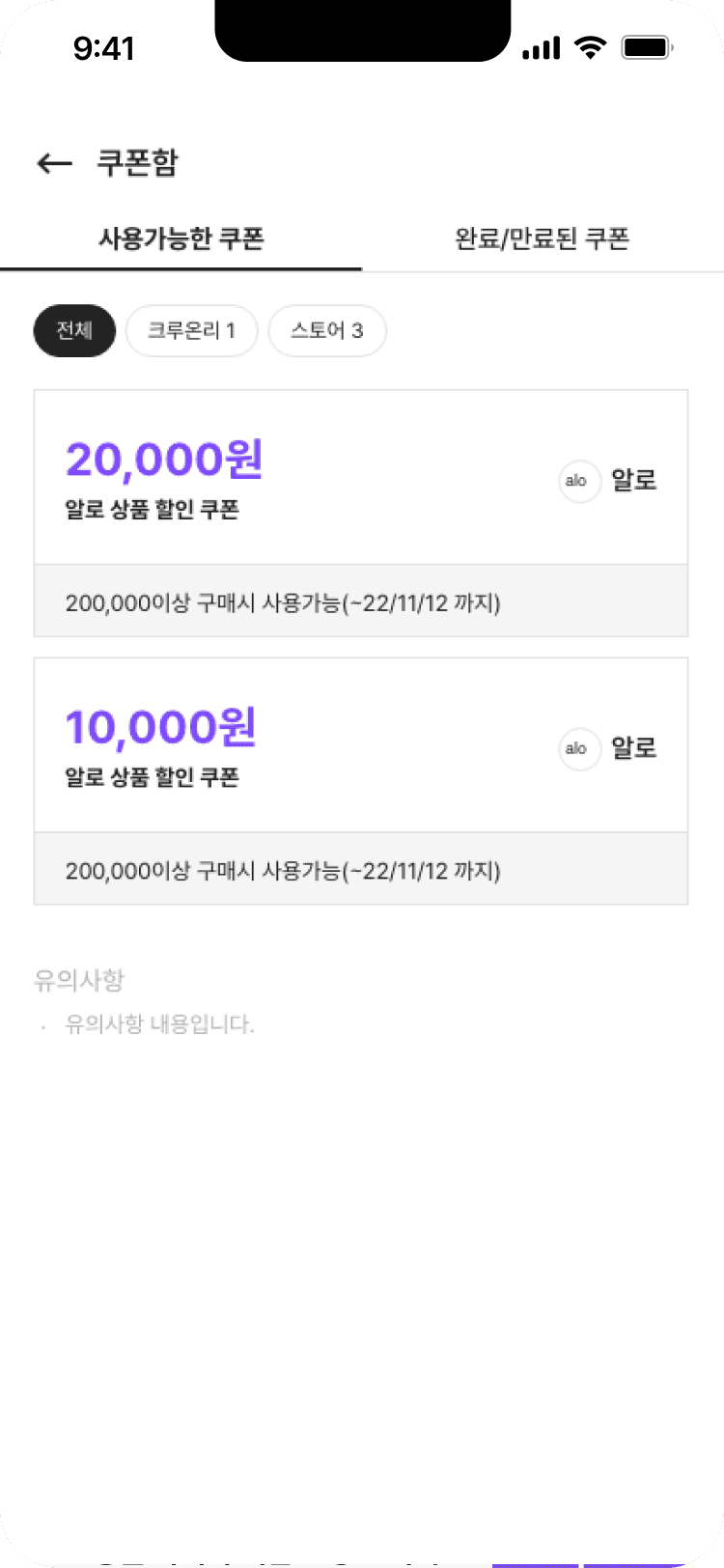Screen dimensions: 724x1568
Task: Filter coupons by 크루온리 1
Action: point(191,331)
